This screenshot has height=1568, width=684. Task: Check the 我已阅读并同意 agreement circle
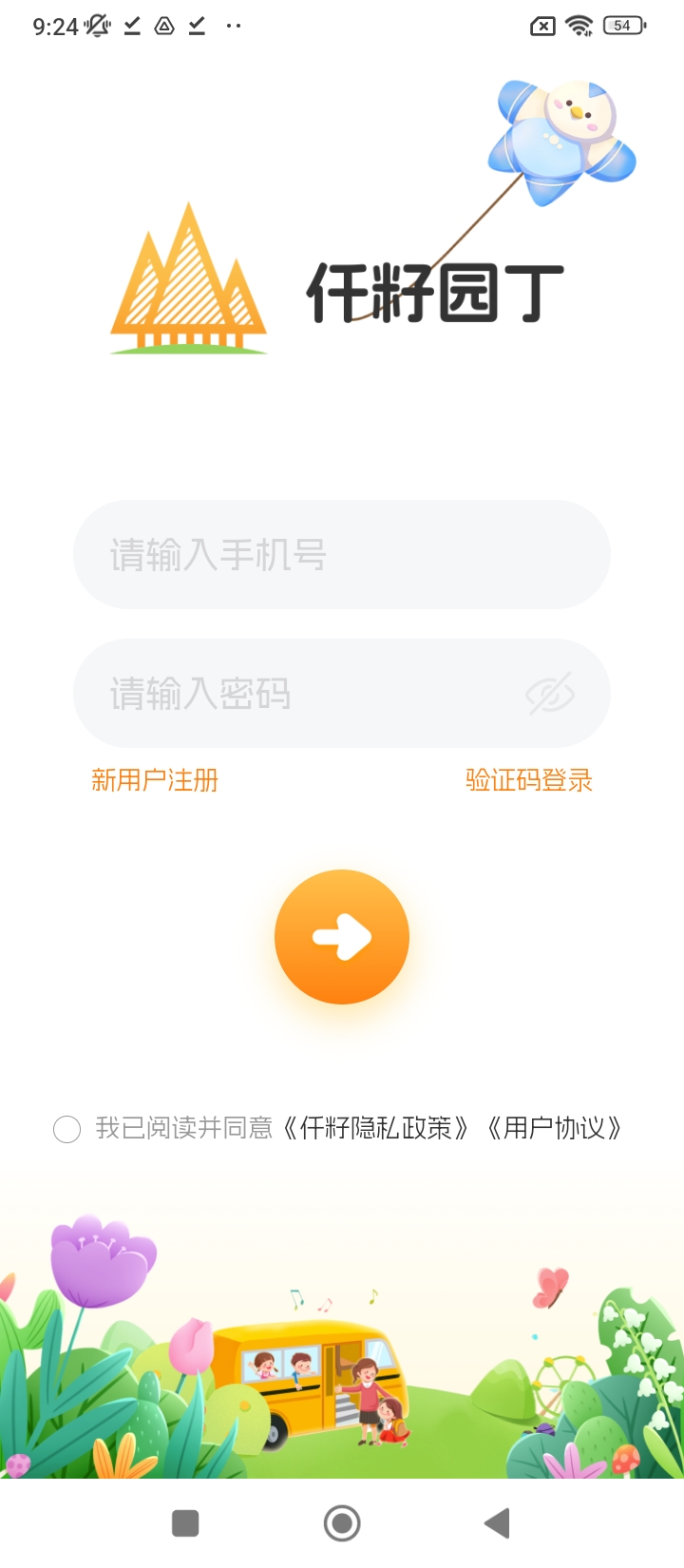pos(66,1129)
